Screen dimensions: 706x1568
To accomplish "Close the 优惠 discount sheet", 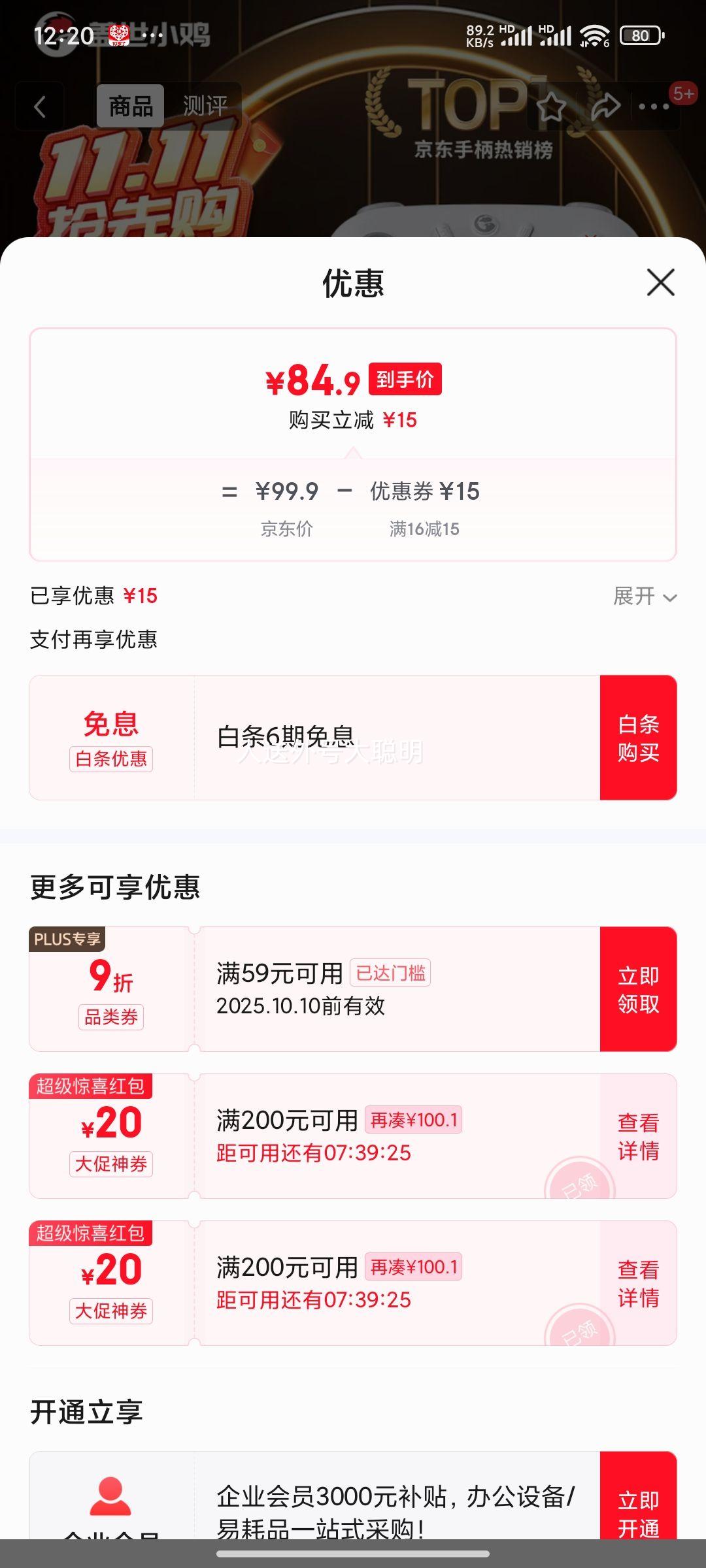I will pyautogui.click(x=660, y=282).
